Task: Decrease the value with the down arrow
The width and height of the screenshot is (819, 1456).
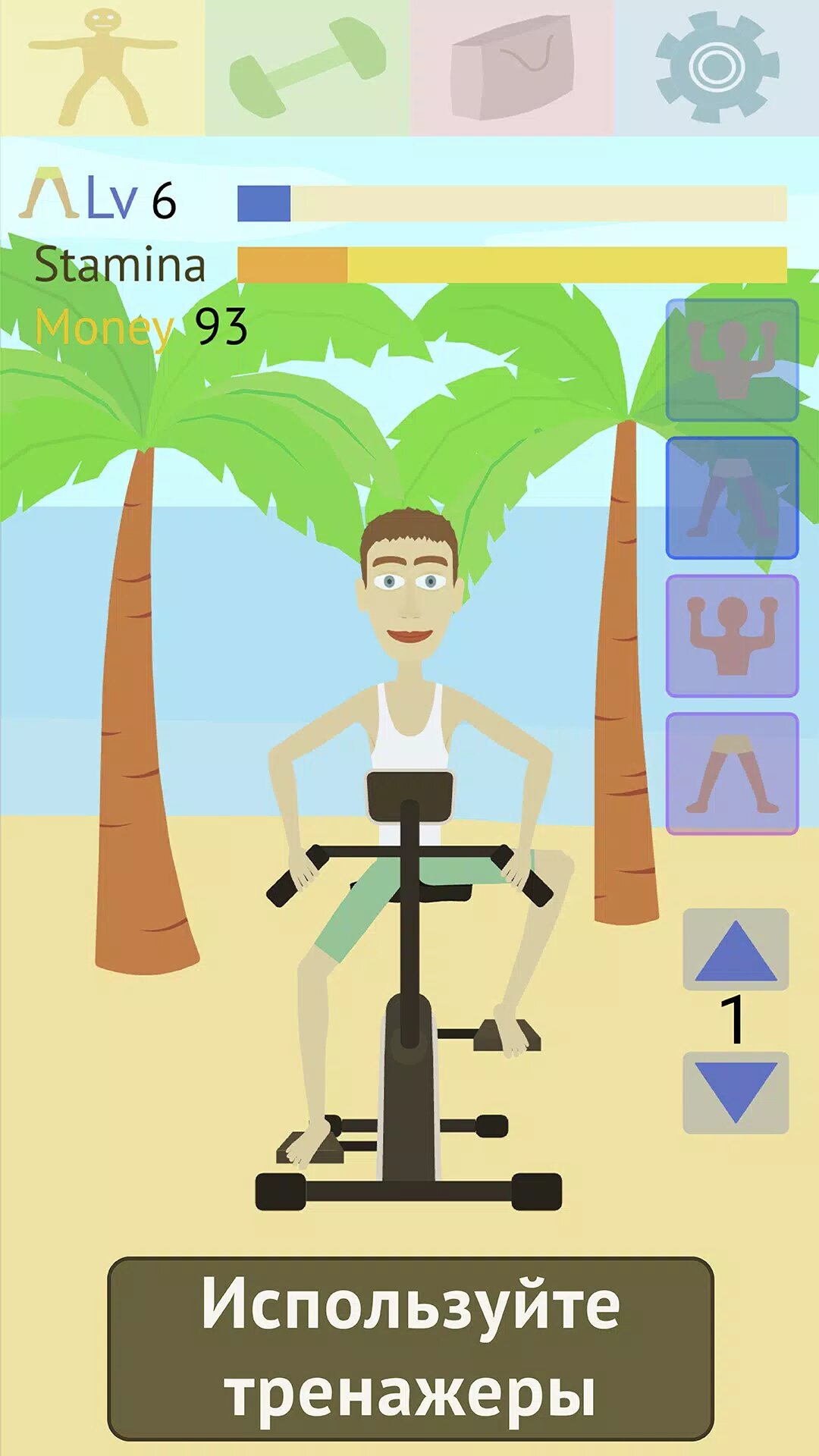Action: point(736,1092)
